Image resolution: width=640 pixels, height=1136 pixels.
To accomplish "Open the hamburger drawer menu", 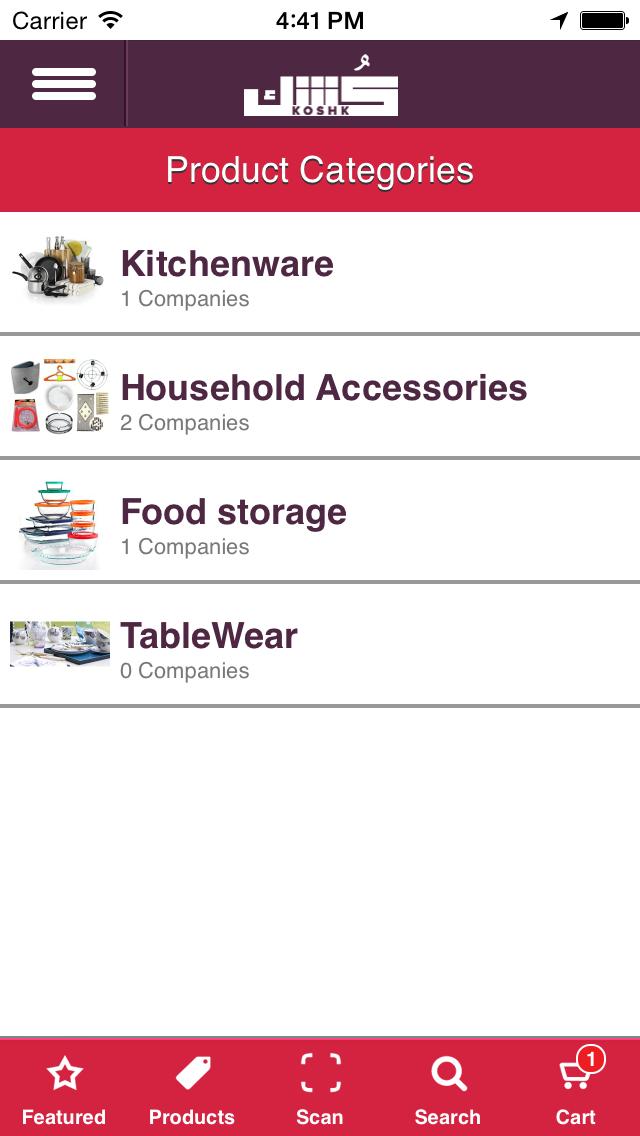I will point(64,84).
